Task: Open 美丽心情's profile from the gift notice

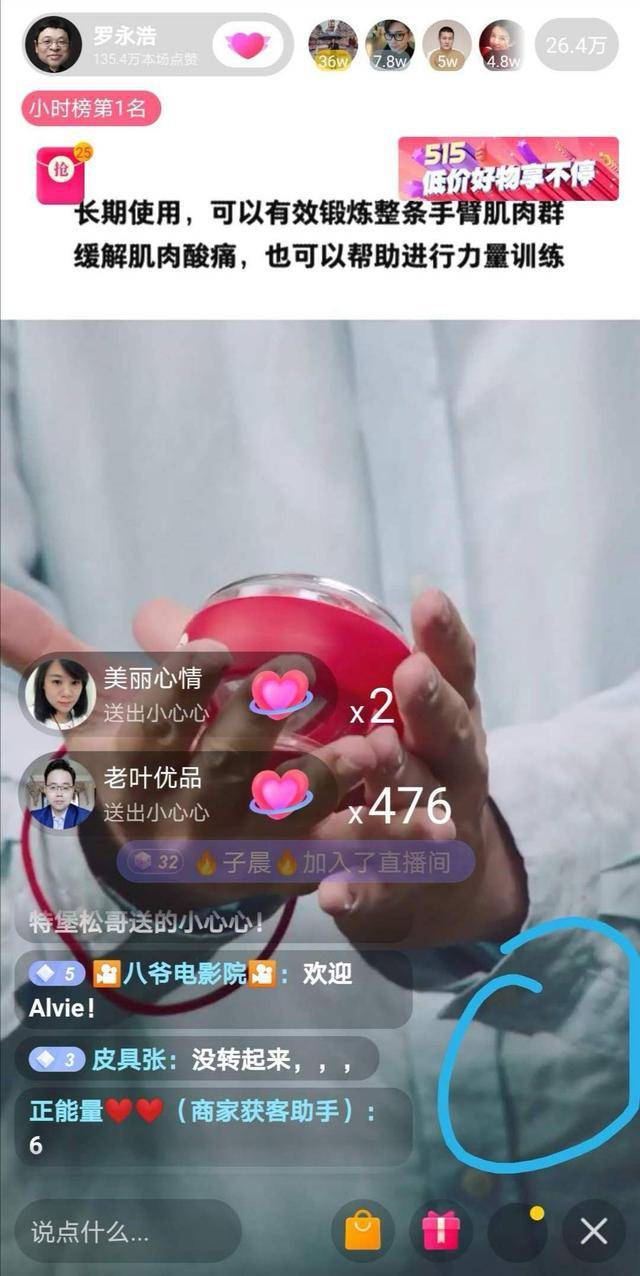Action: coord(61,694)
